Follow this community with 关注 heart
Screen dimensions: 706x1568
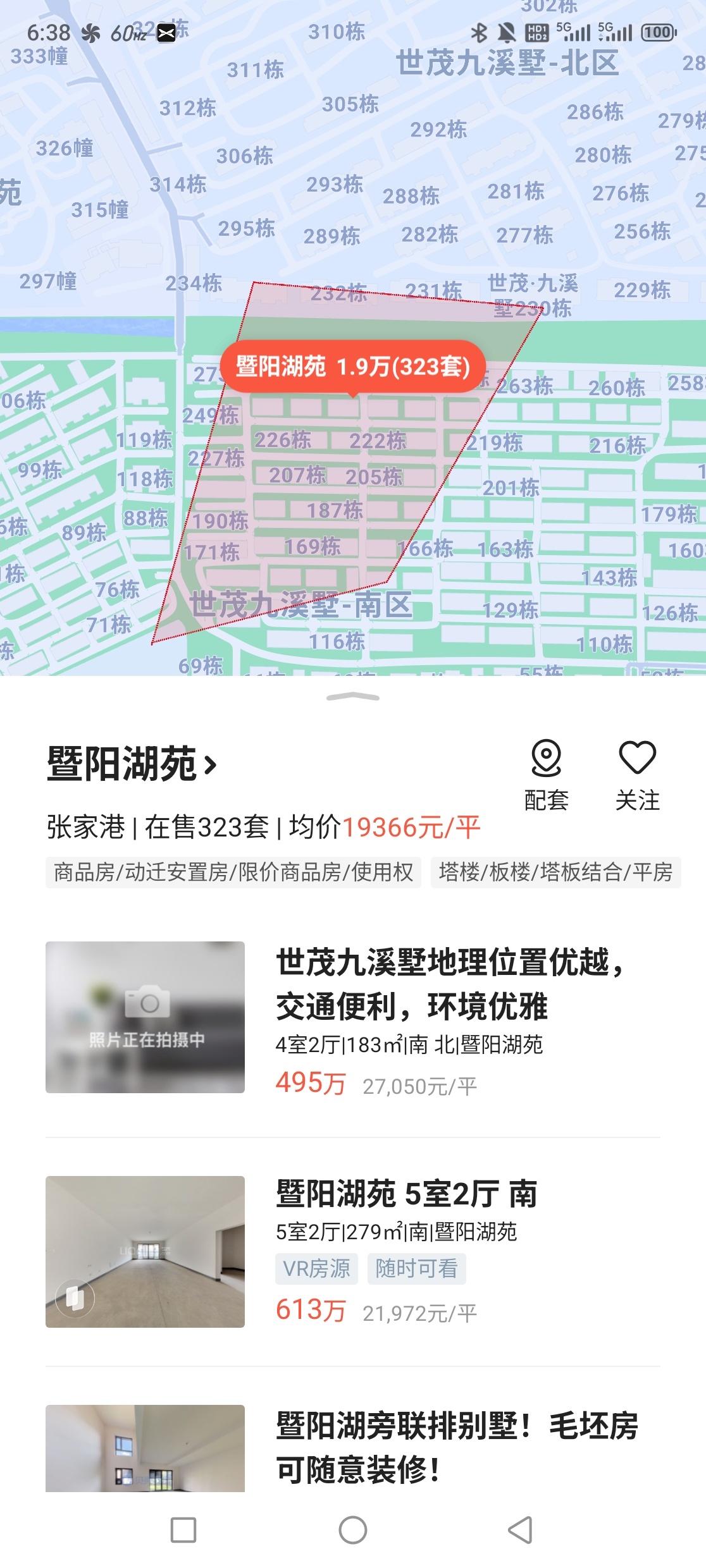(x=637, y=775)
